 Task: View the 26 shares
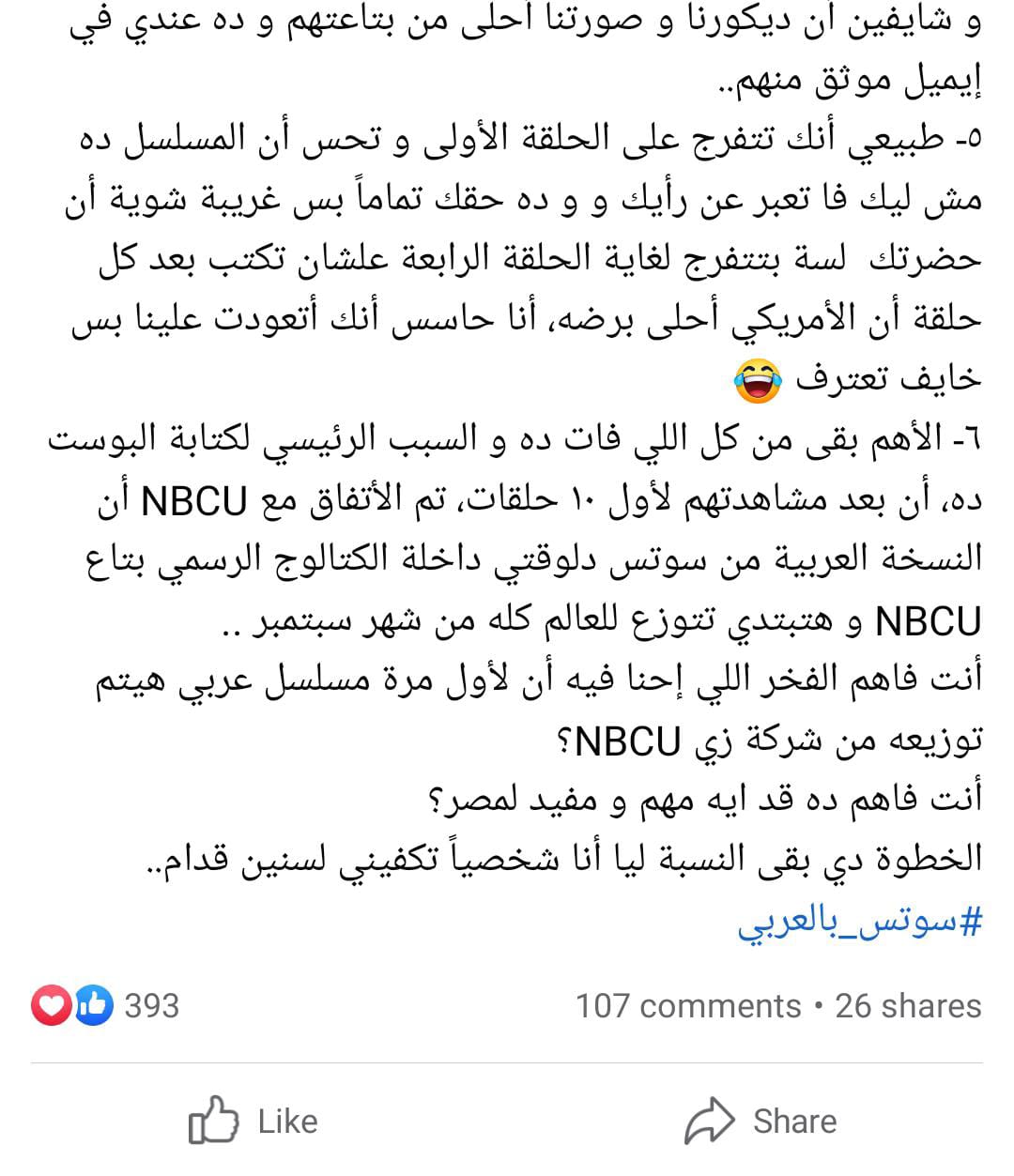pos(908,1005)
